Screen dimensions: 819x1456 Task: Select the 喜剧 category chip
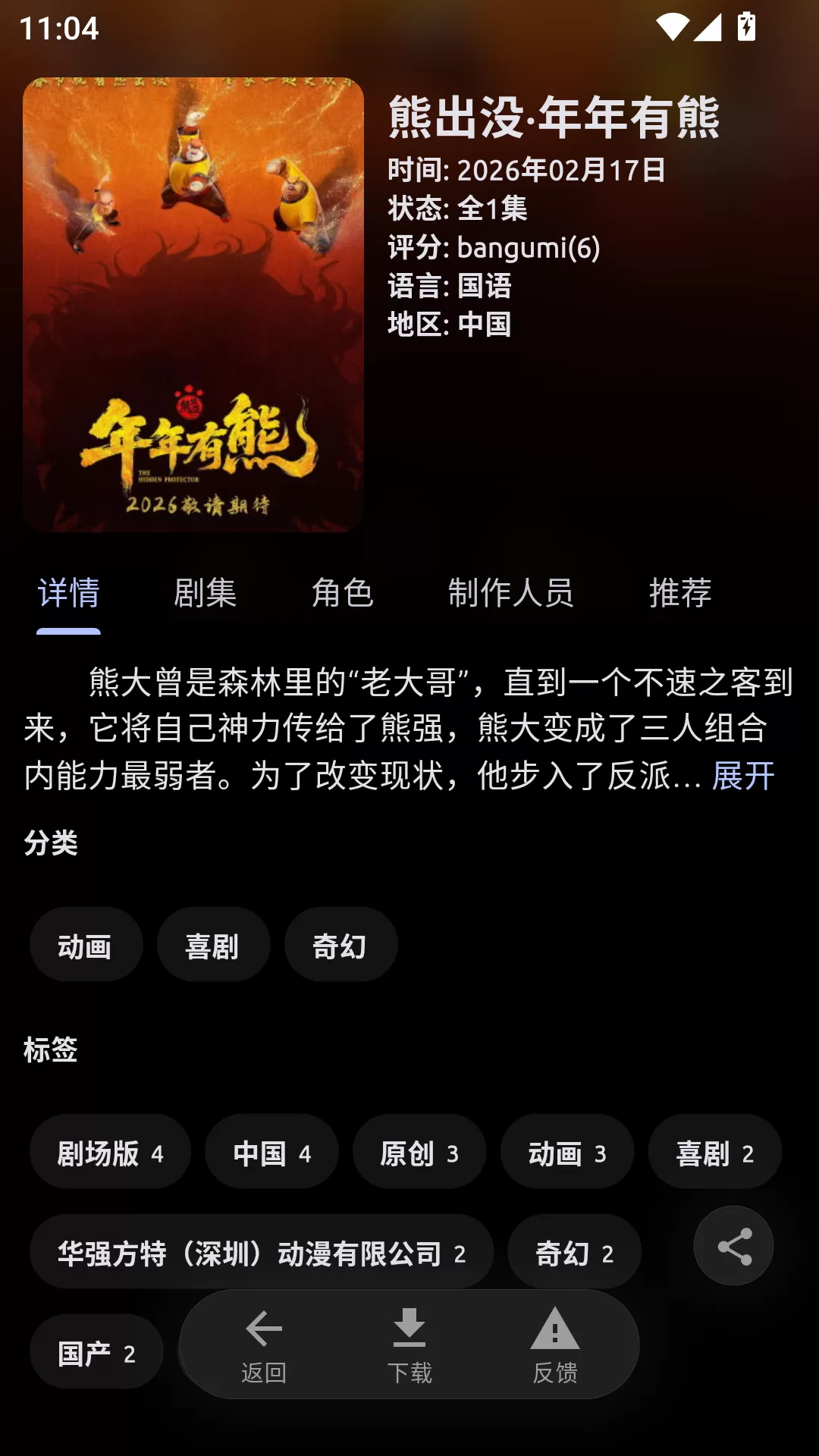point(212,944)
